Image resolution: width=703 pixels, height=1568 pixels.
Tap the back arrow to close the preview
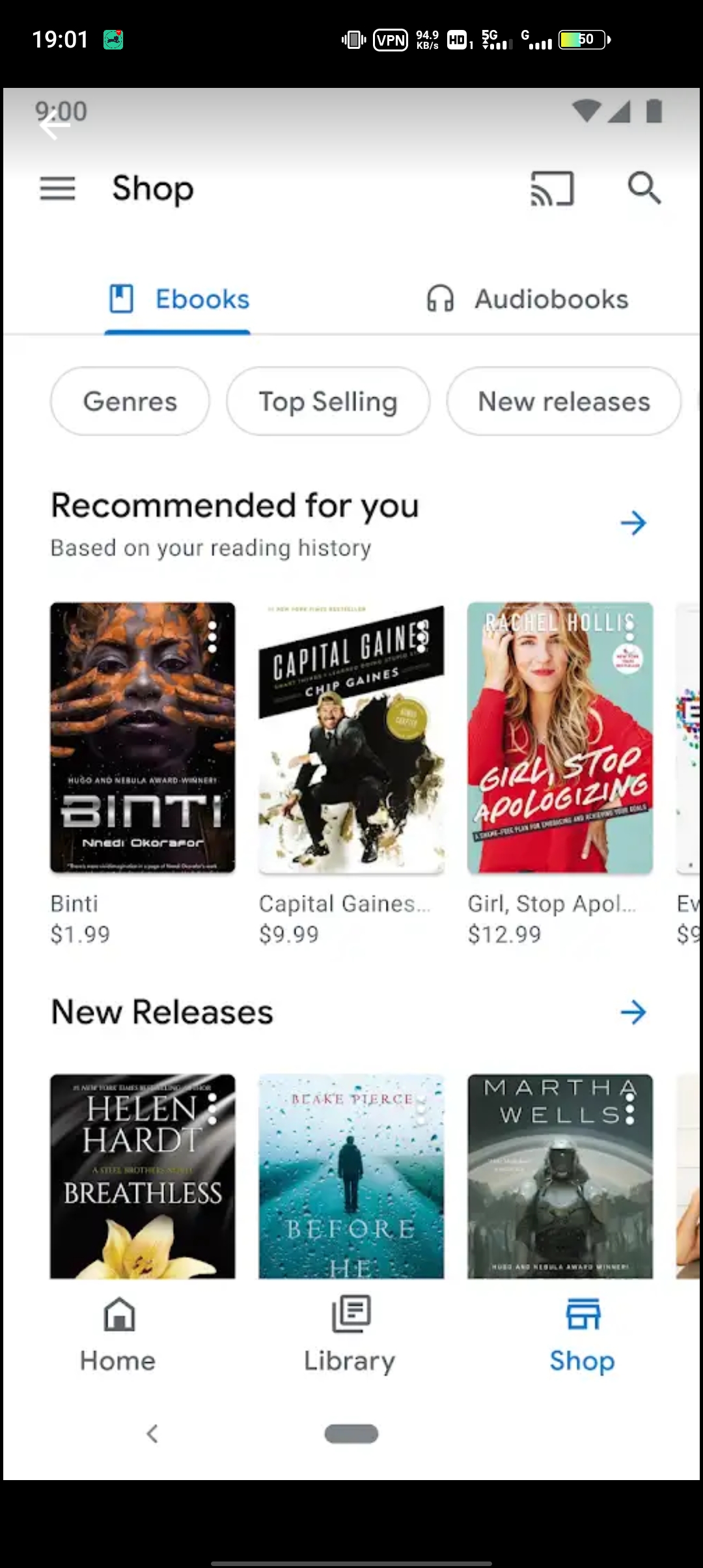(55, 125)
